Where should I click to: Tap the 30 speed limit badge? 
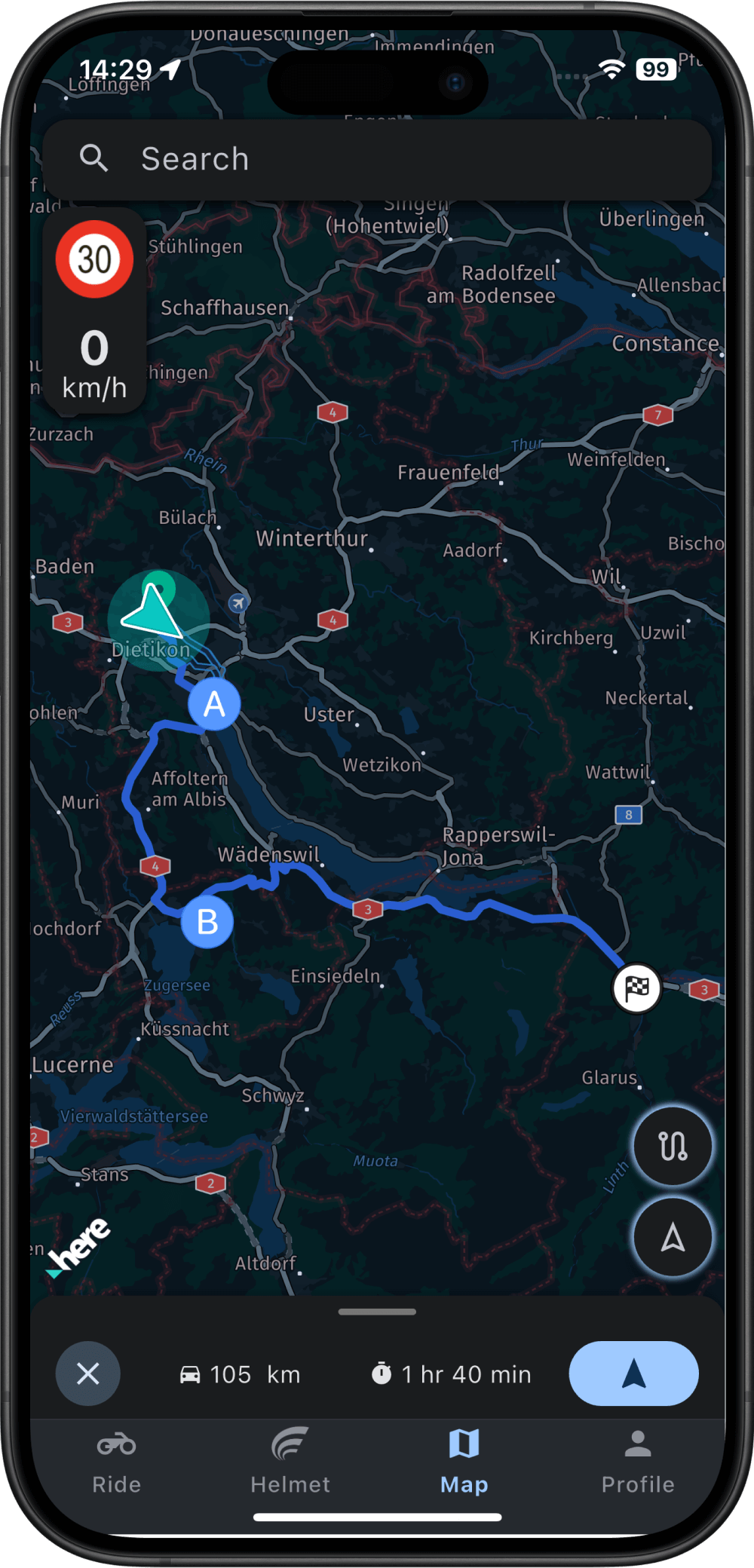click(93, 258)
